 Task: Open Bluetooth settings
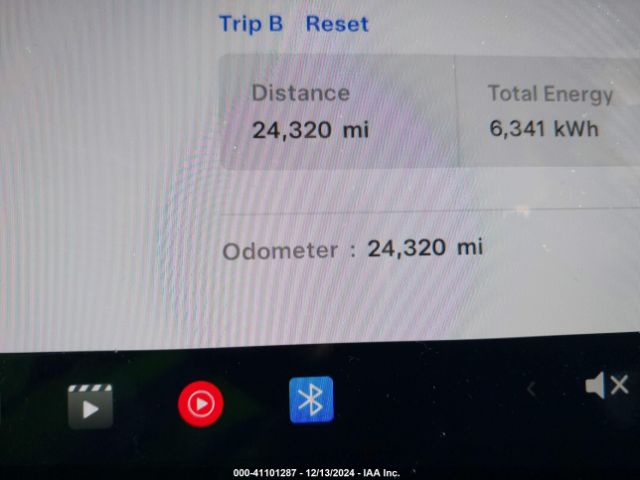(311, 400)
